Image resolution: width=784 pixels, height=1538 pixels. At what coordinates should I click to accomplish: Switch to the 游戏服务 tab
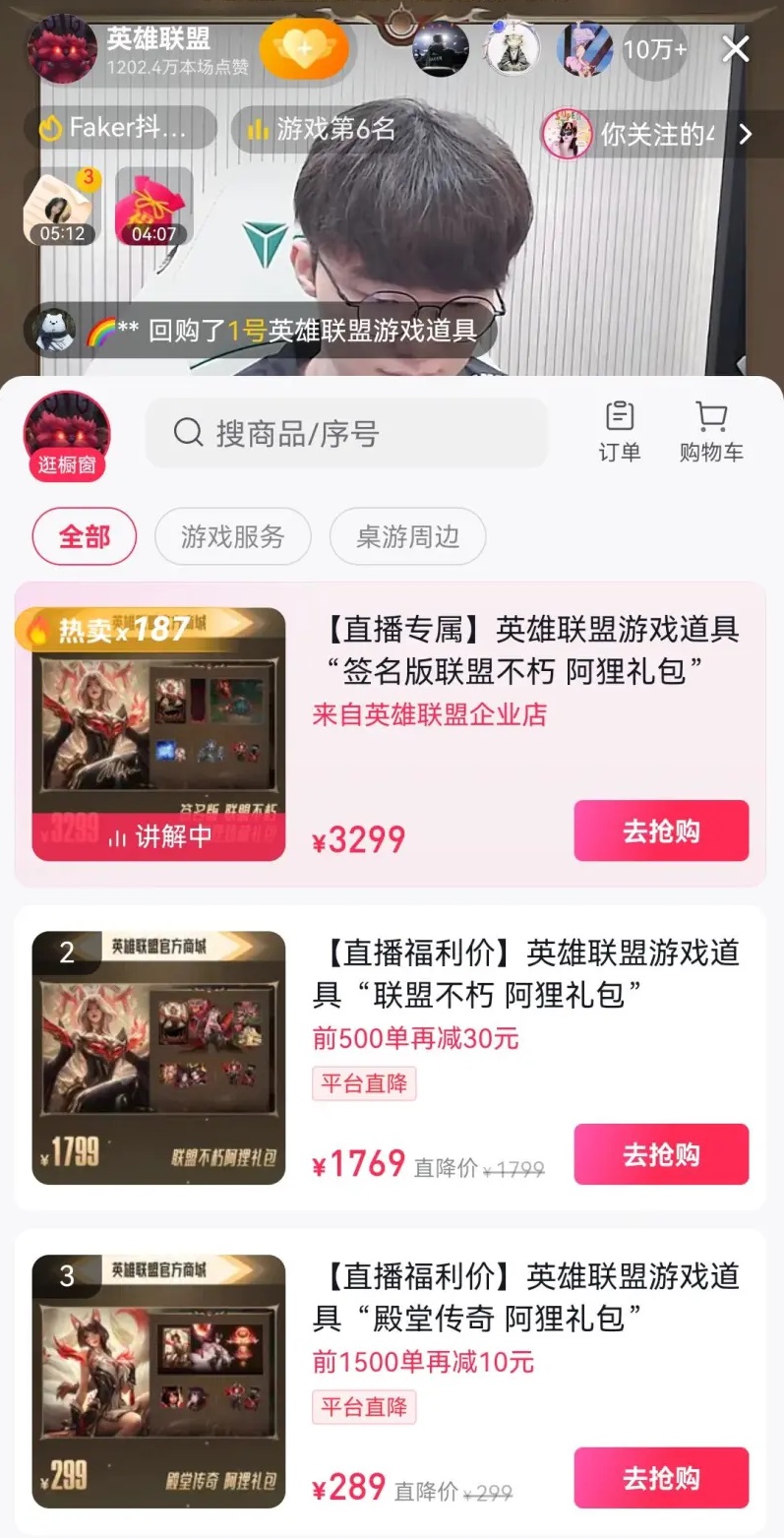coord(232,536)
